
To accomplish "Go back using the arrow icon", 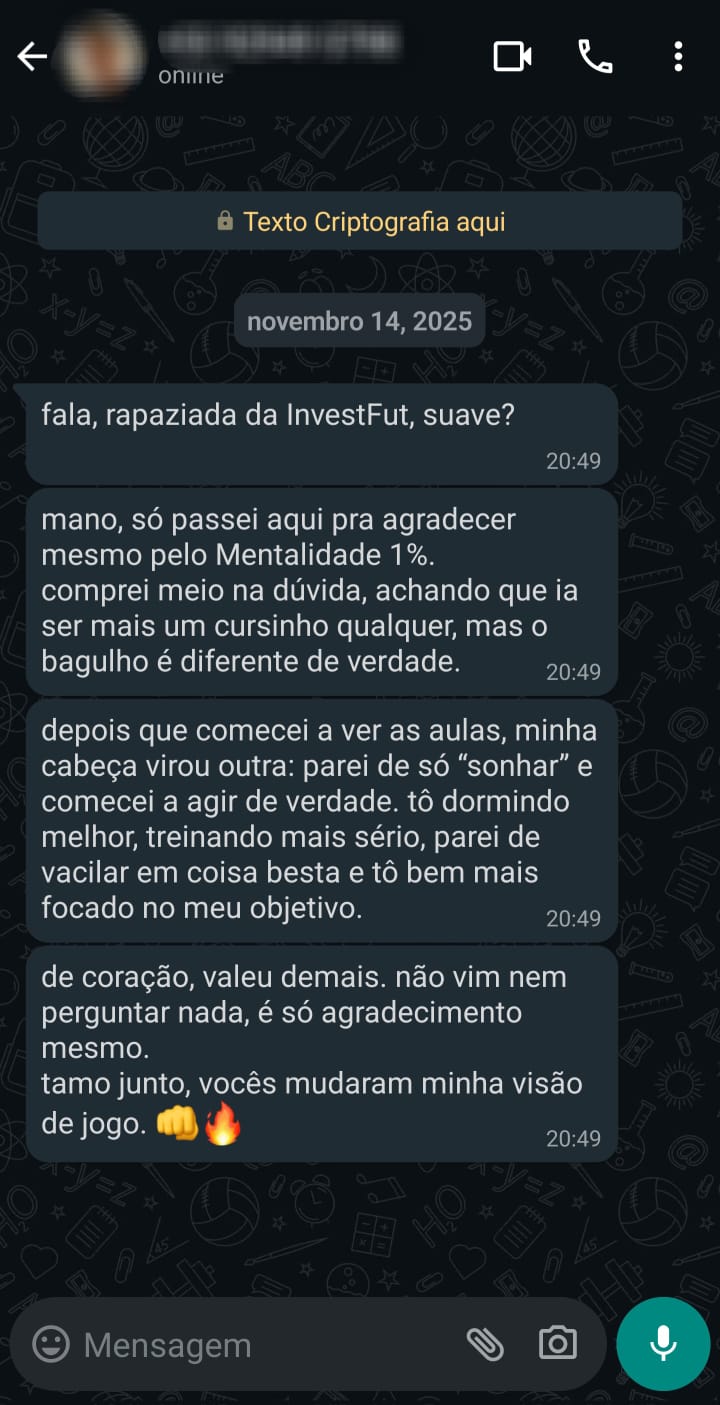I will coord(32,57).
